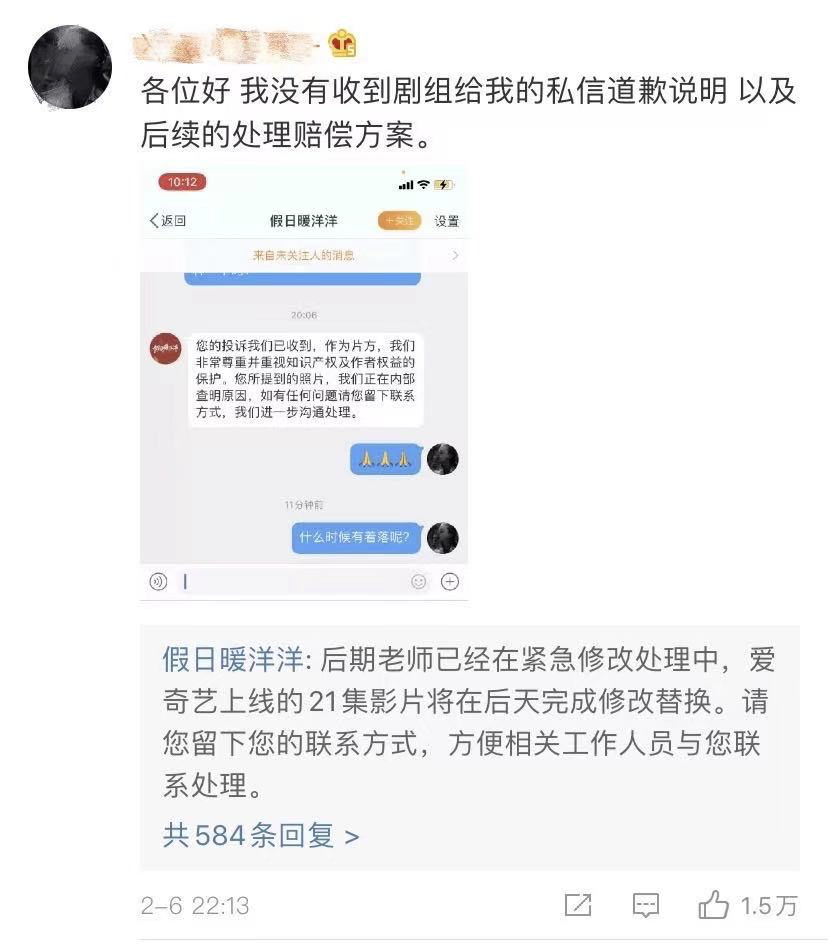Open the attached chat screenshot image
The image size is (828, 944).
click(304, 382)
